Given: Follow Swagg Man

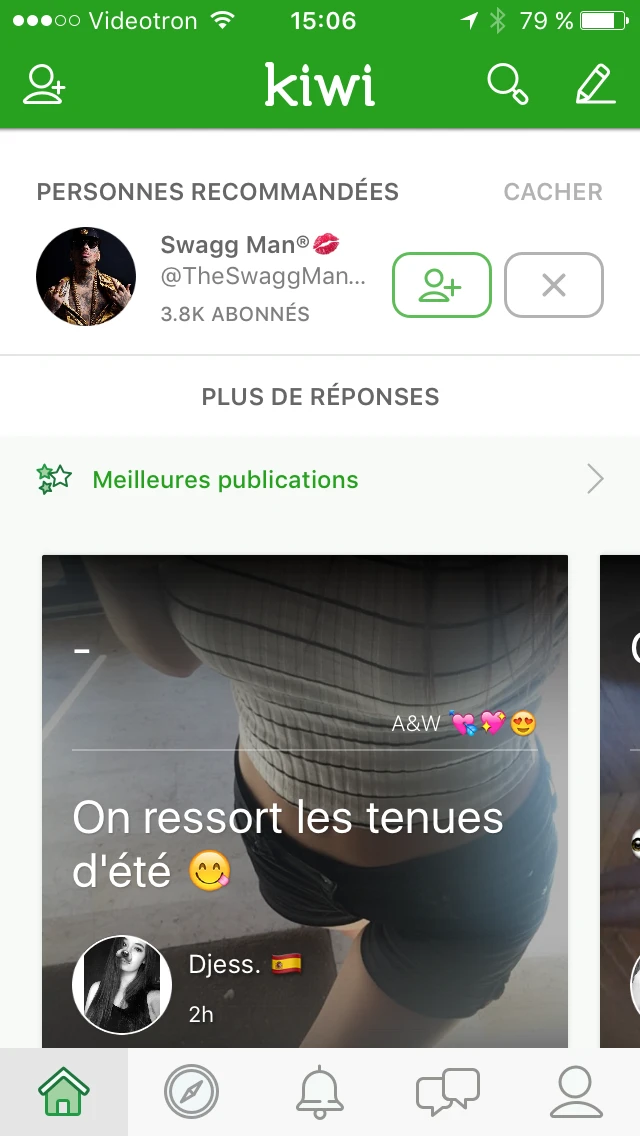Looking at the screenshot, I should 441,286.
